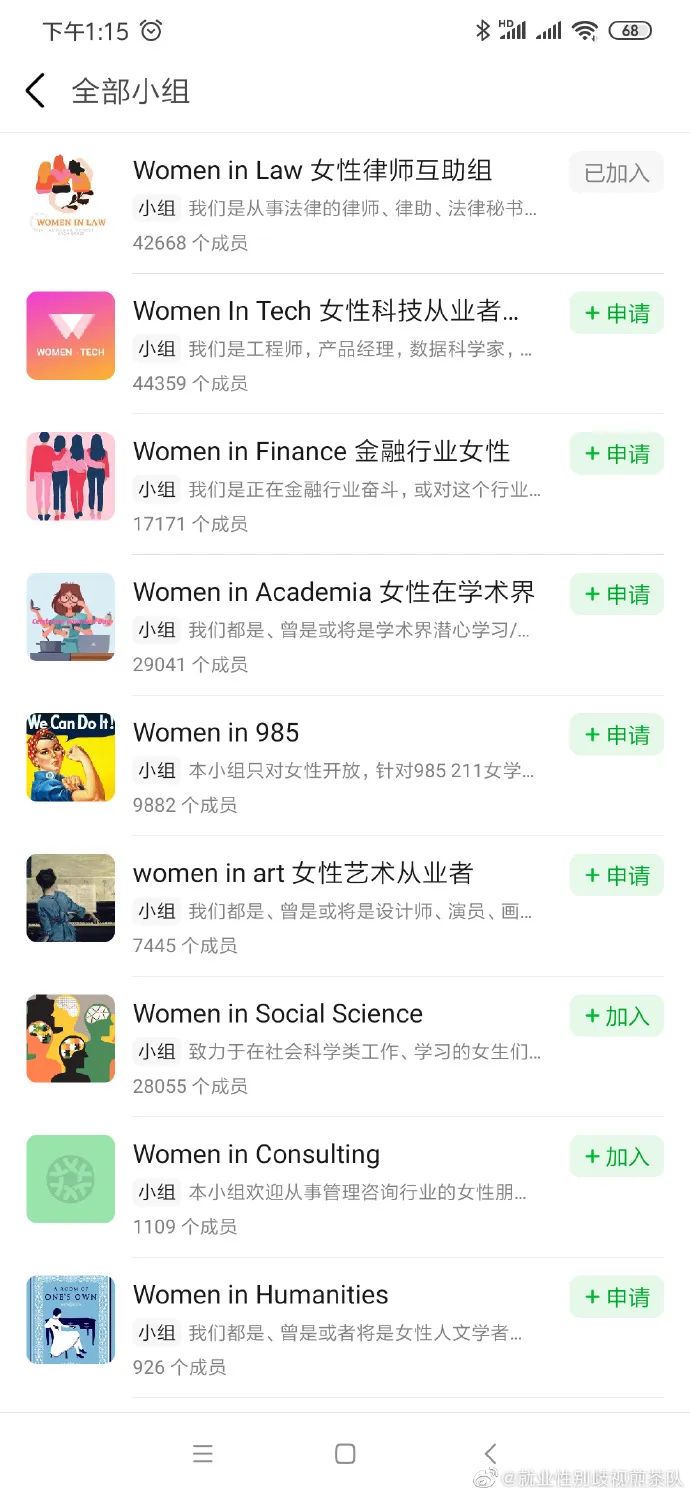Join the Women in Consulting group

point(616,1157)
